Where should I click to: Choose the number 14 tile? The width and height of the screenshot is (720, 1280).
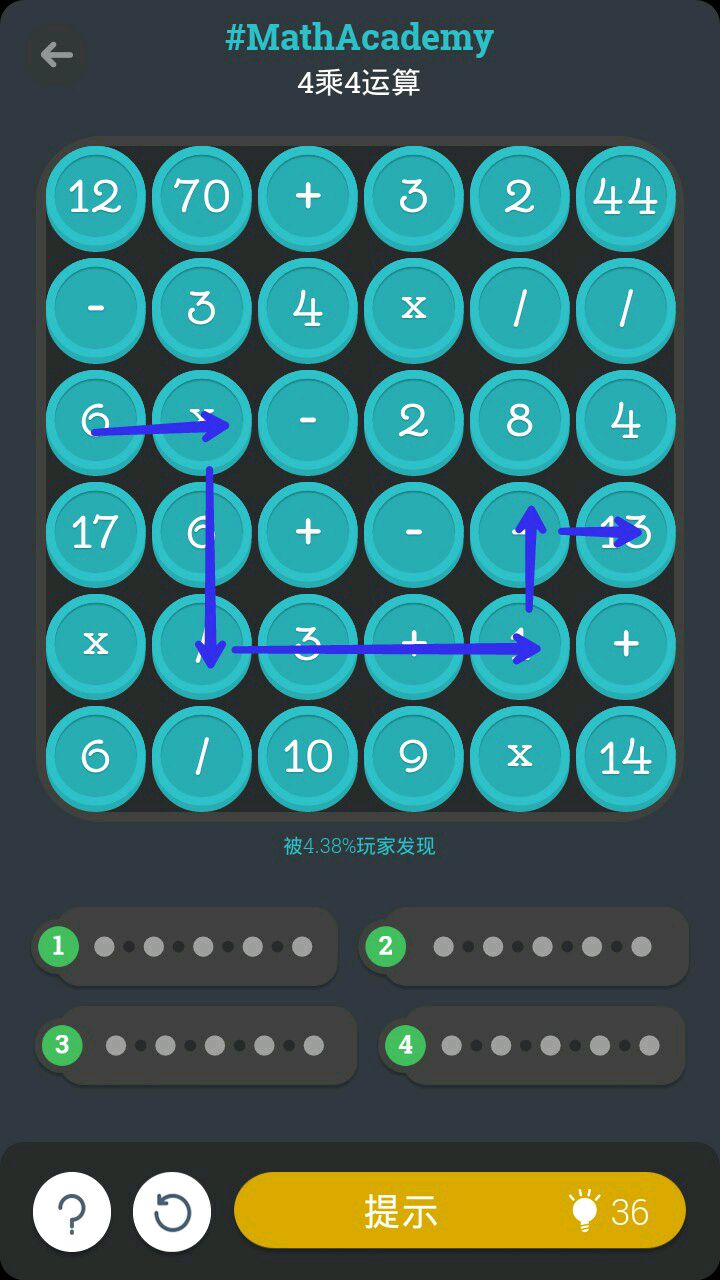point(626,756)
